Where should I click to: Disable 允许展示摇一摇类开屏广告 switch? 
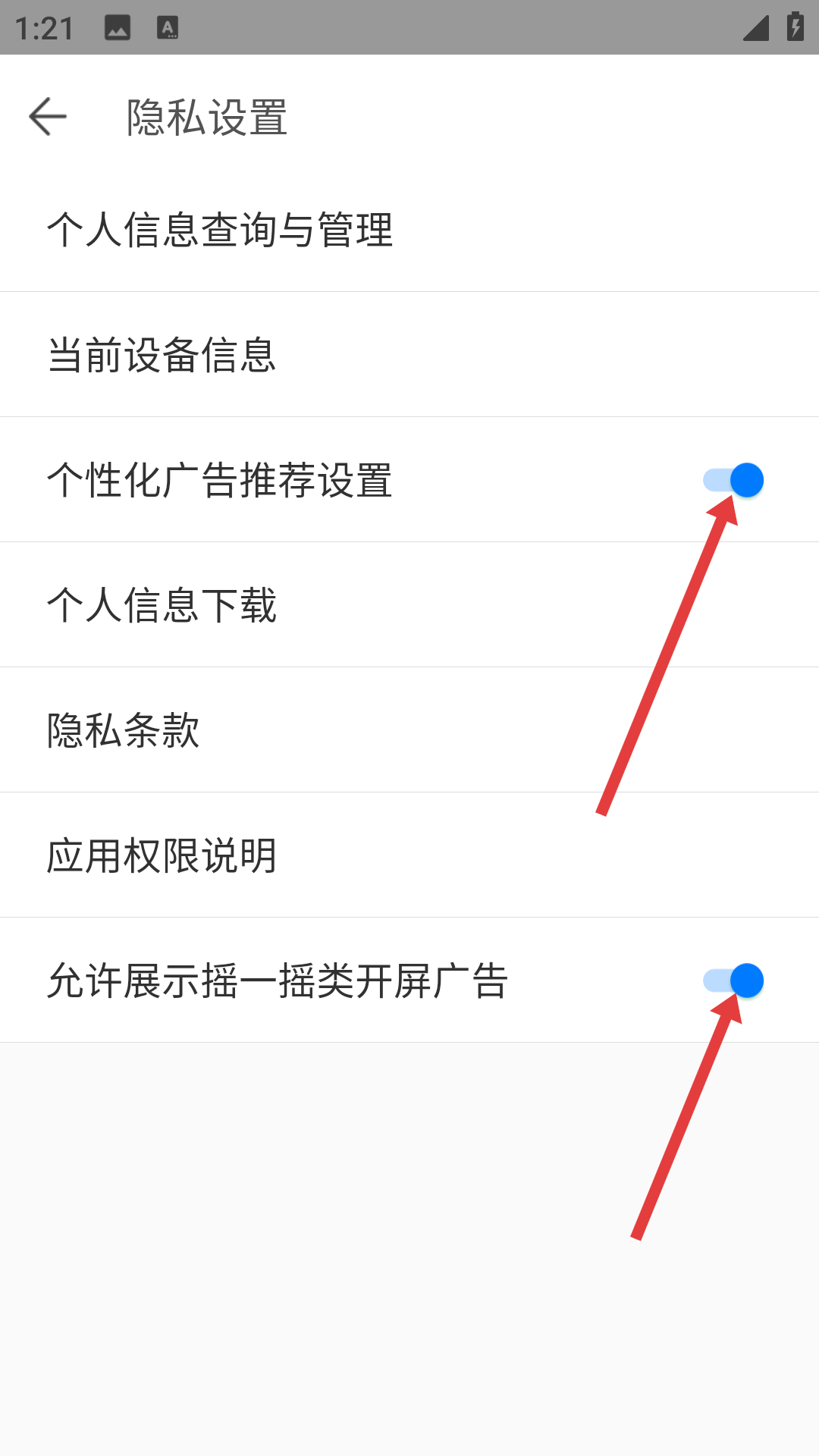pos(733,981)
